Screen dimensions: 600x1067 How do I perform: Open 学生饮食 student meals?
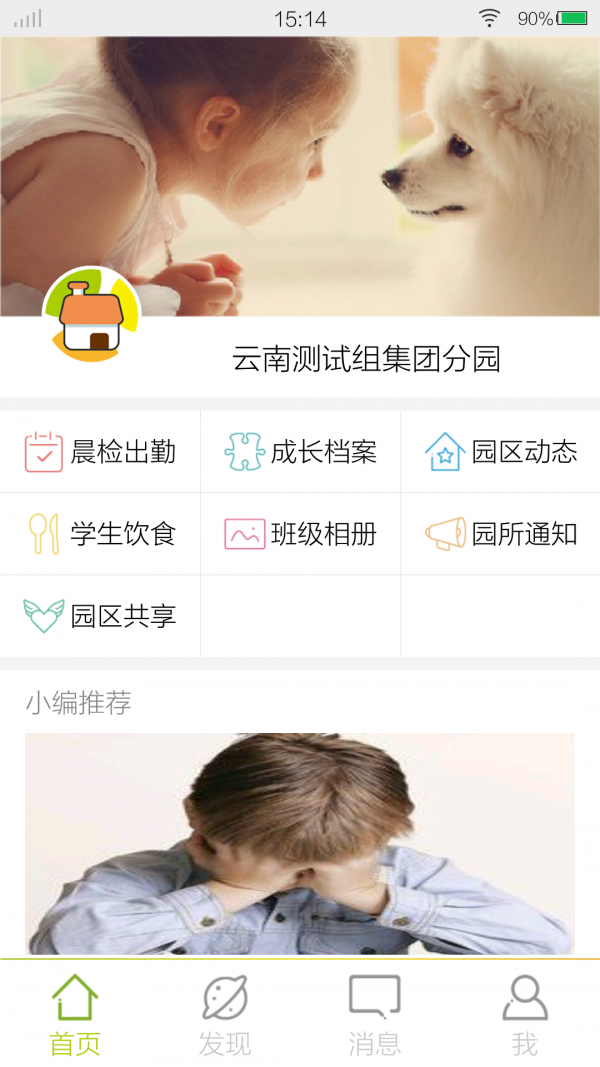(x=100, y=534)
